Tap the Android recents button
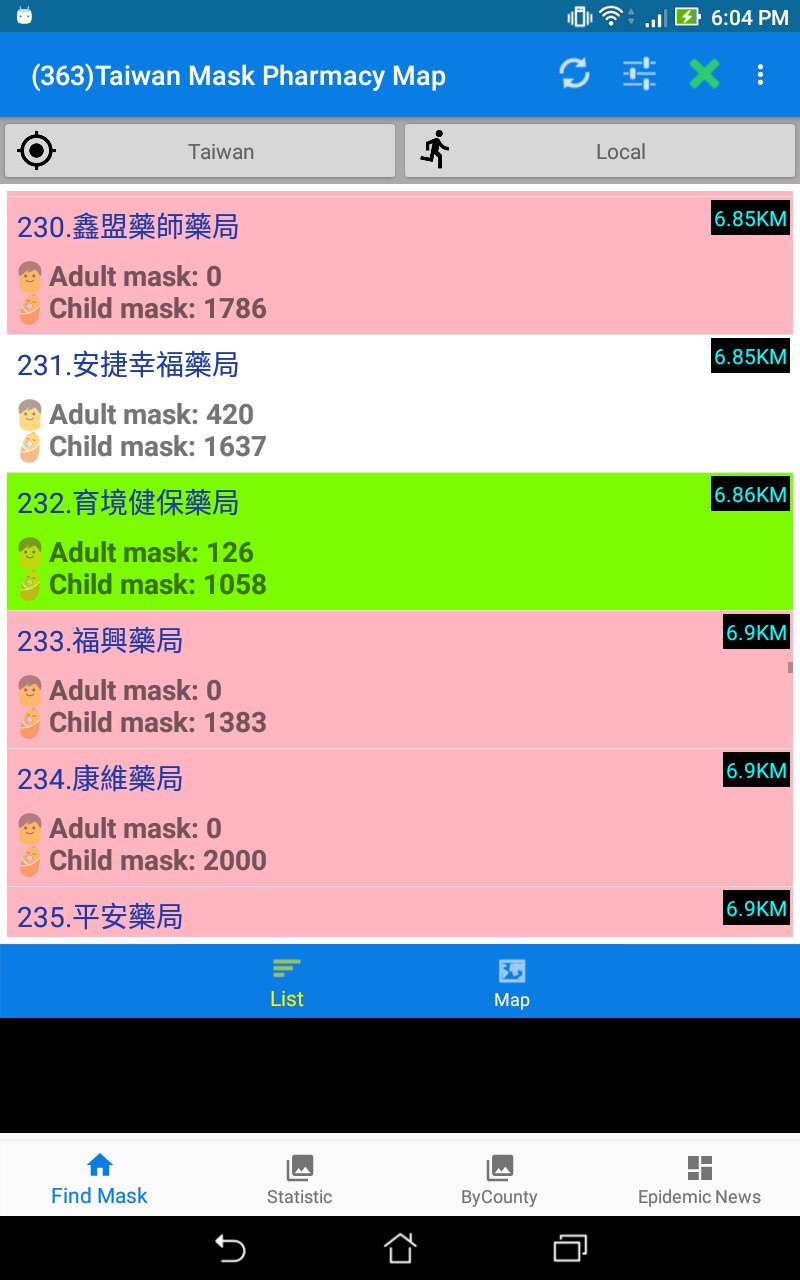The height and width of the screenshot is (1280, 800). pos(569,1248)
